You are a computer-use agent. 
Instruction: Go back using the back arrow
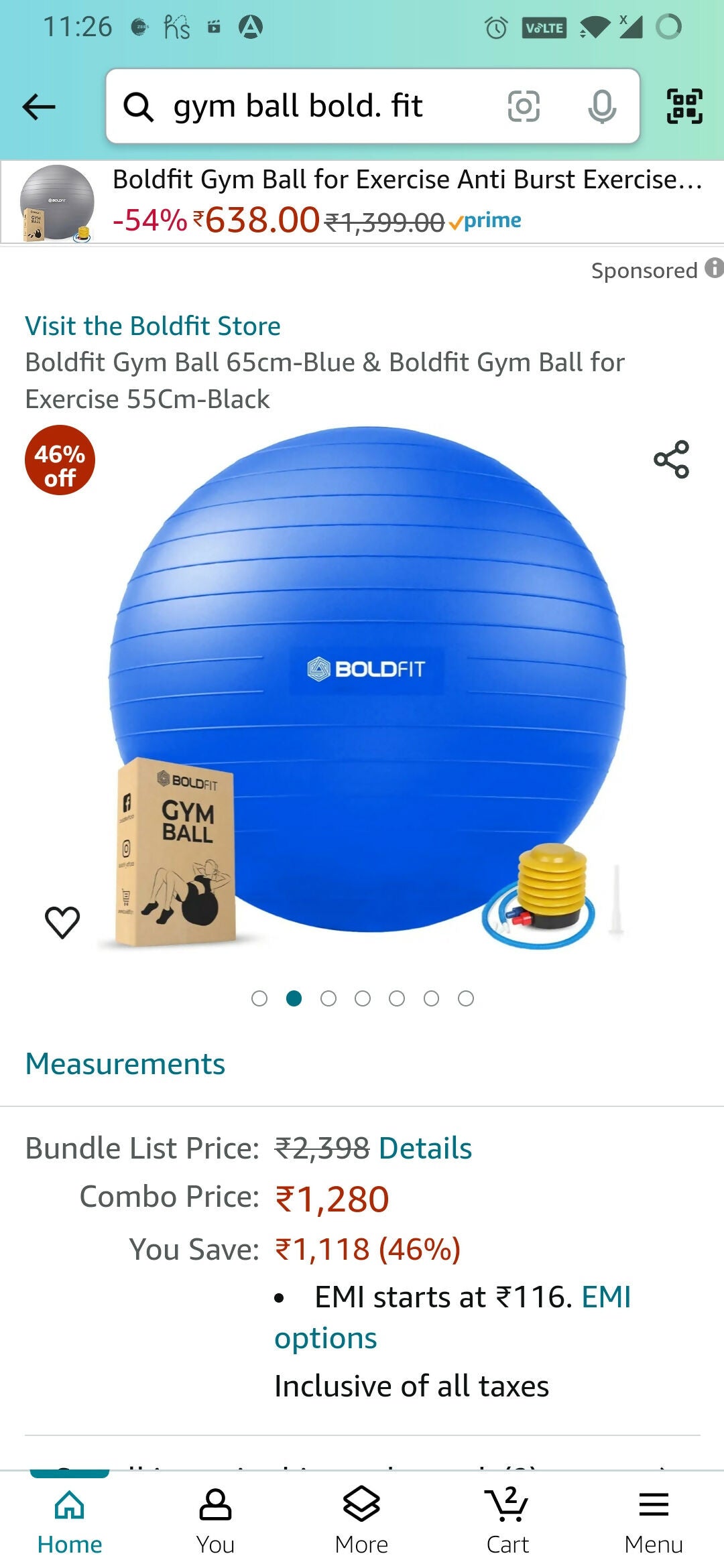pyautogui.click(x=40, y=106)
